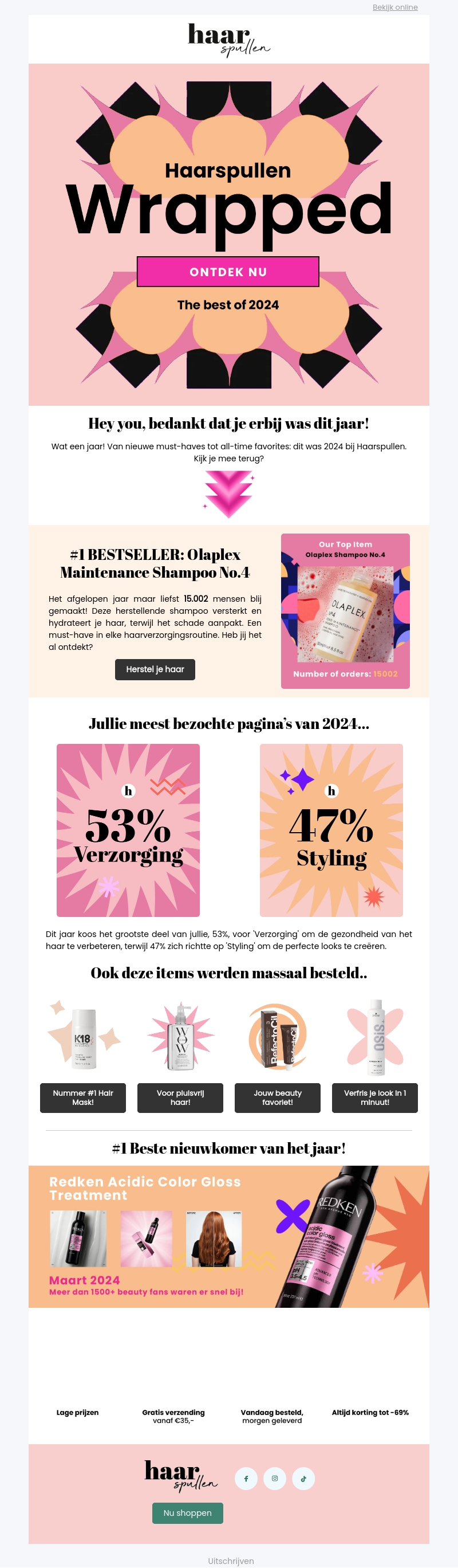Tap the Nu shoppen button

pyautogui.click(x=187, y=1512)
